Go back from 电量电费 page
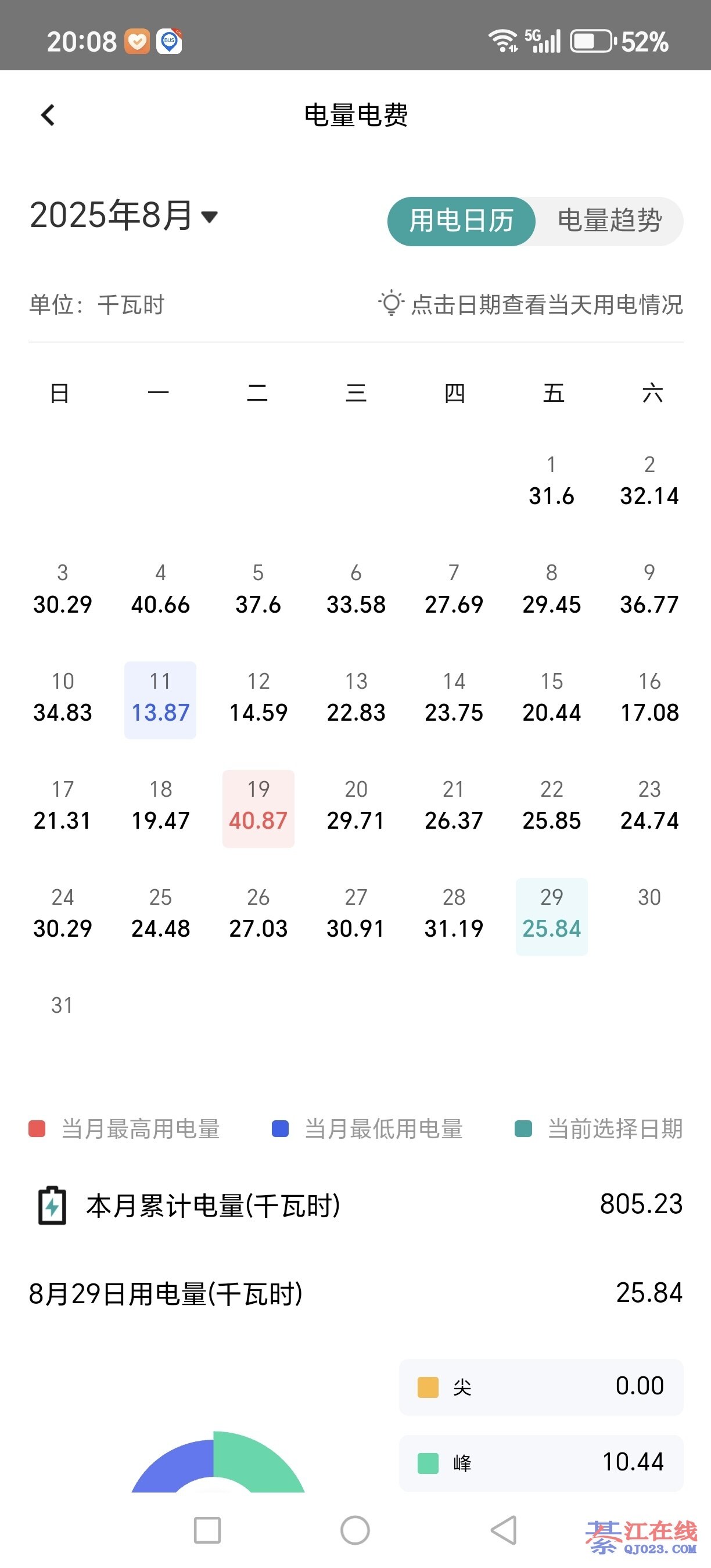 click(x=48, y=115)
